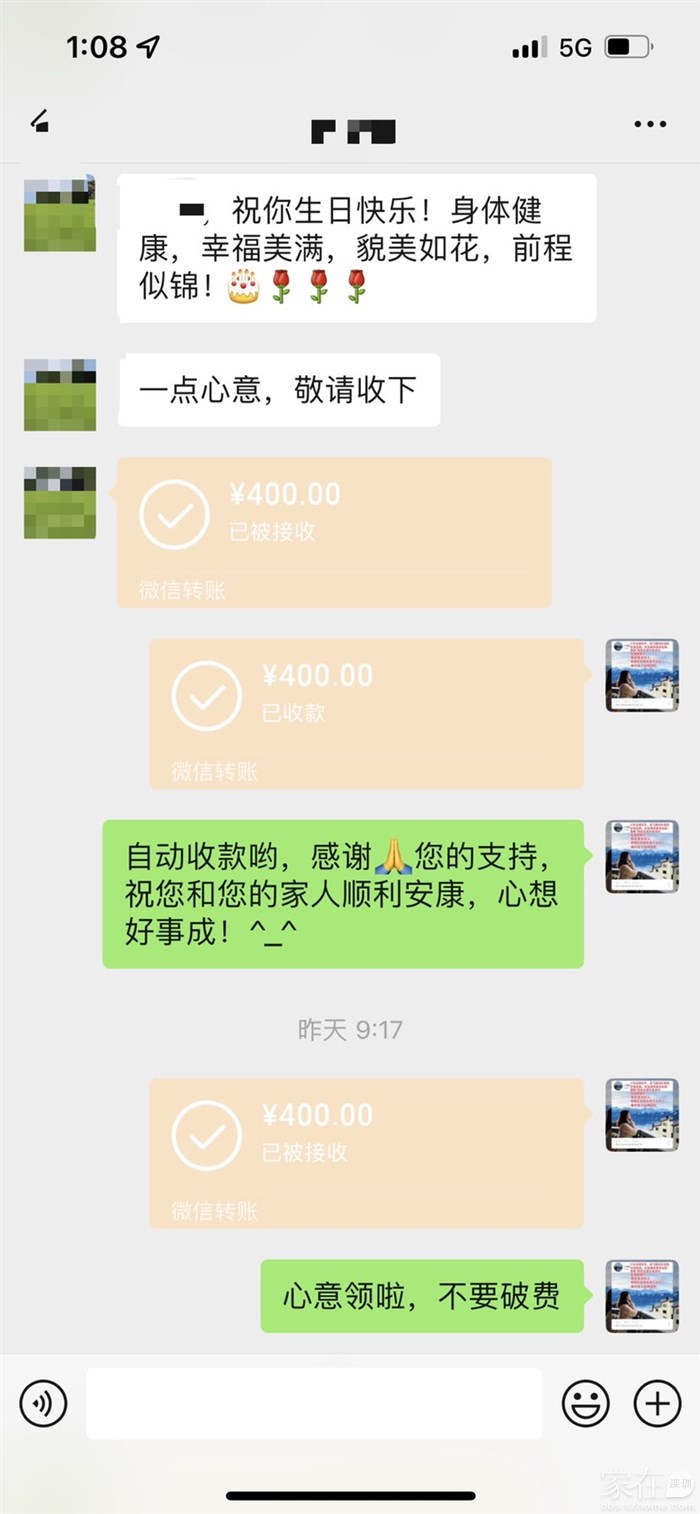The height and width of the screenshot is (1514, 700).
Task: Open the ¥400.00 transfer marked 已收款
Action: (x=366, y=713)
